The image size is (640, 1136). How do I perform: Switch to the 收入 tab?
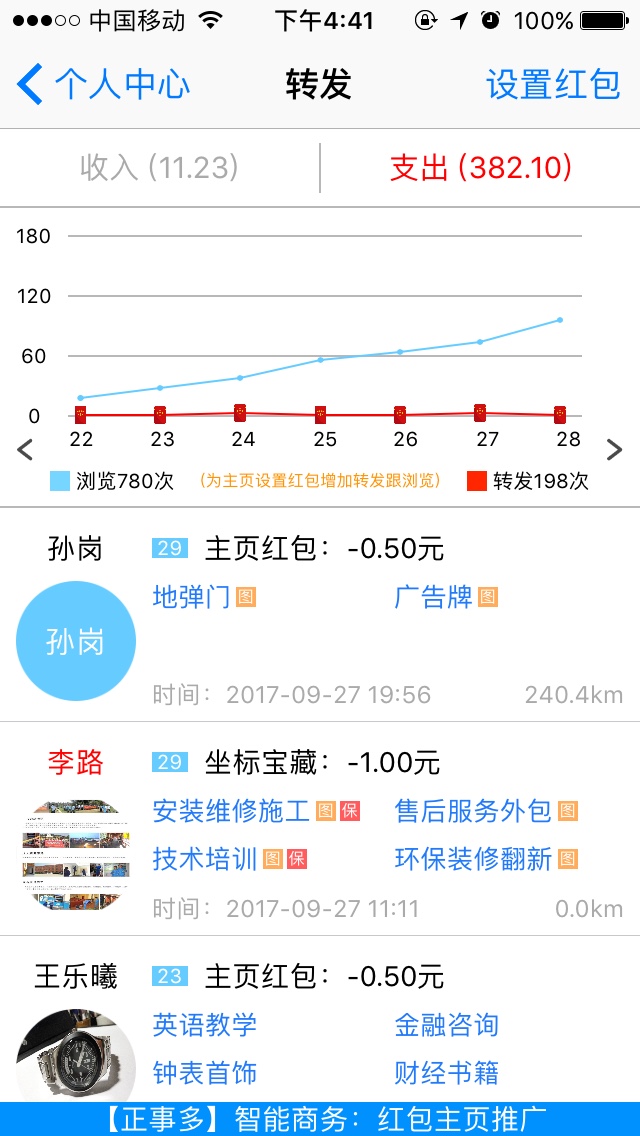[160, 167]
